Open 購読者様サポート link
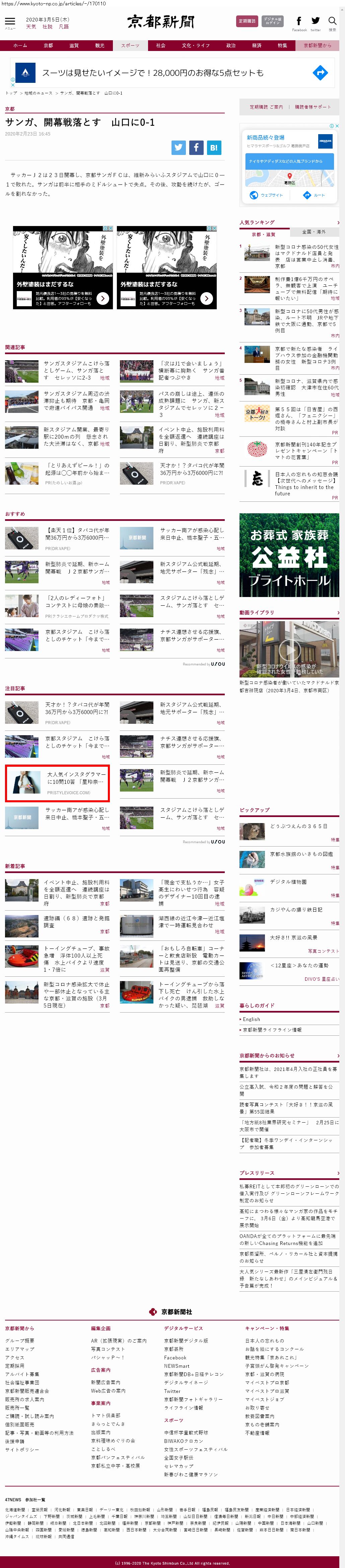Image resolution: width=345 pixels, height=1568 pixels. coord(313,107)
